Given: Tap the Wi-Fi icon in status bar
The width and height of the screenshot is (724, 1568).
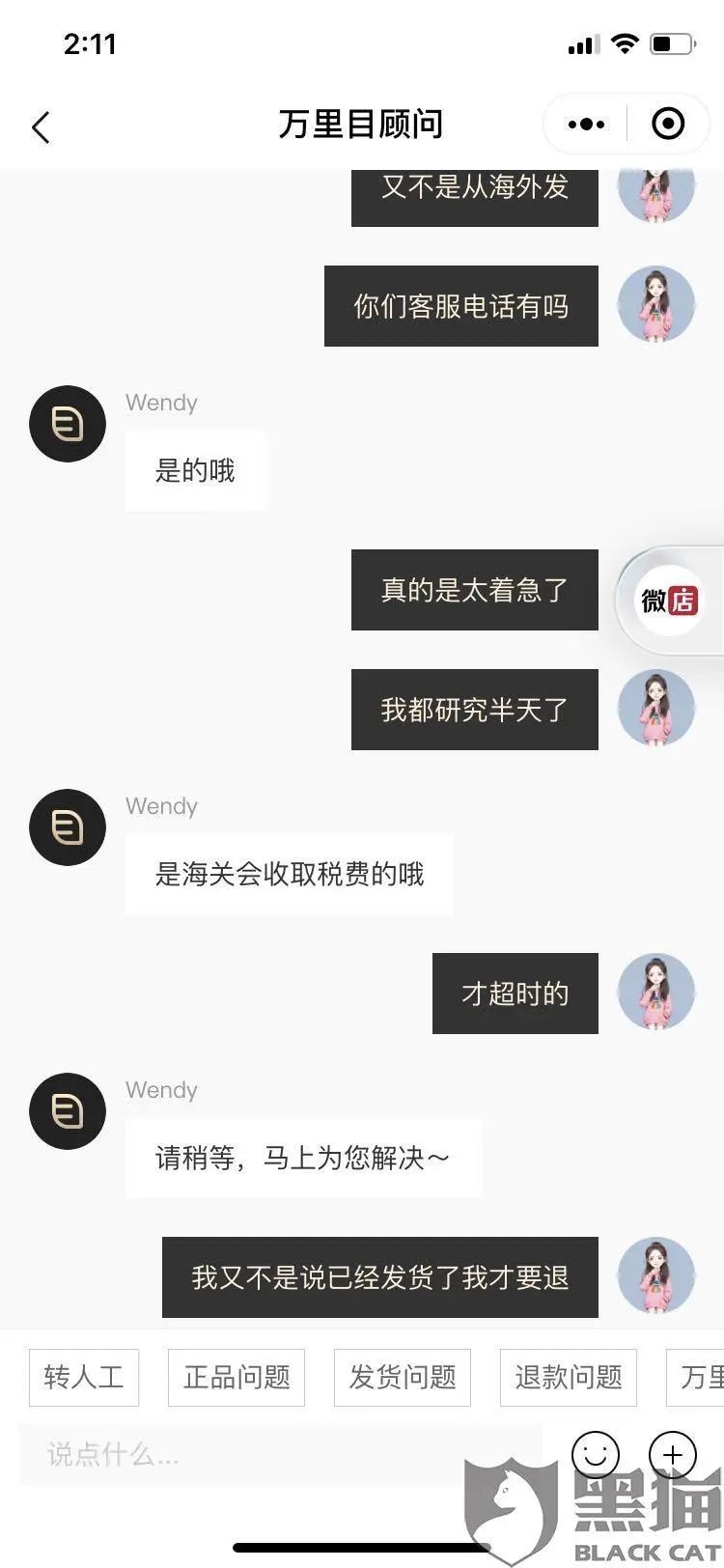Looking at the screenshot, I should point(624,43).
